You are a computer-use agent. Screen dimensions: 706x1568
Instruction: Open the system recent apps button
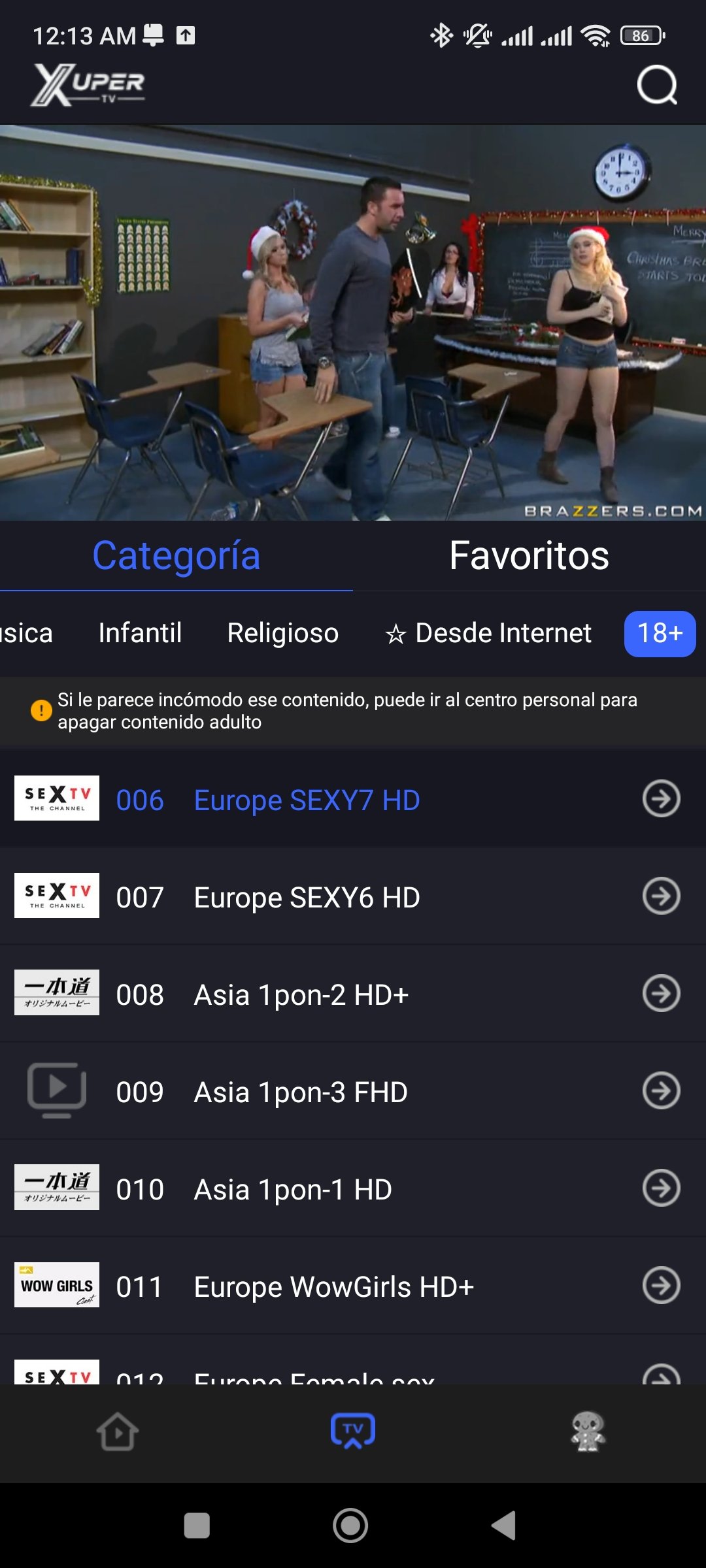tap(197, 1526)
